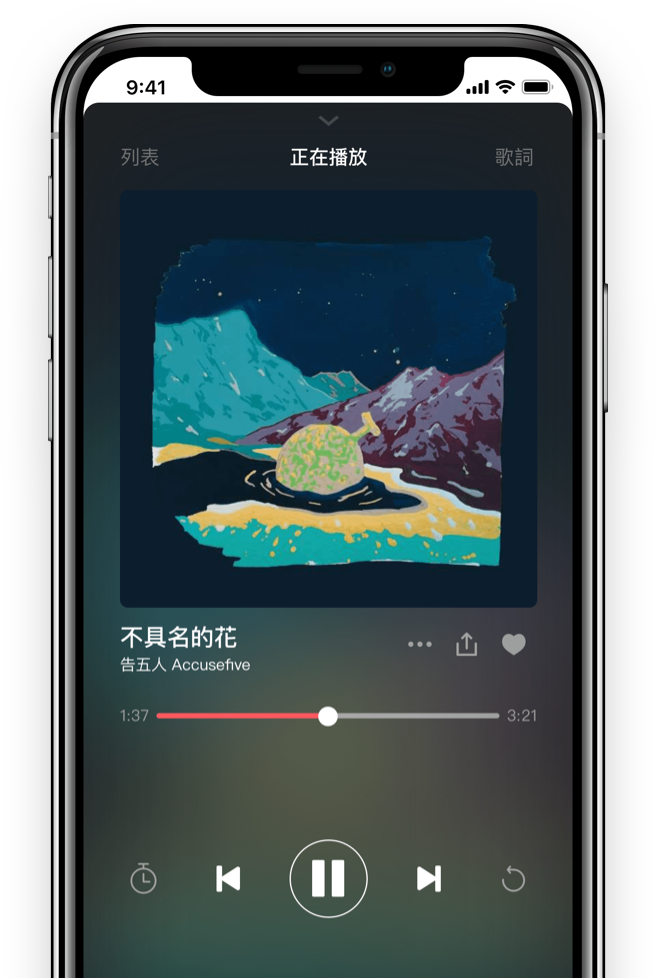
Task: Share the current song
Action: click(x=466, y=645)
